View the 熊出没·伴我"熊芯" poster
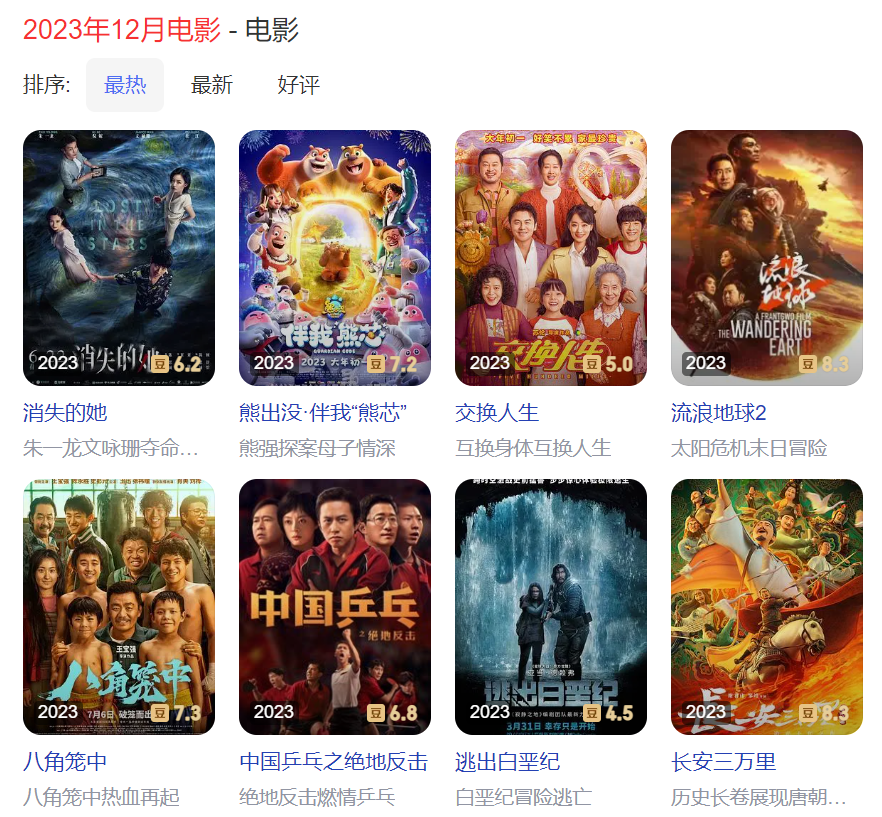882x817 pixels. (x=335, y=257)
